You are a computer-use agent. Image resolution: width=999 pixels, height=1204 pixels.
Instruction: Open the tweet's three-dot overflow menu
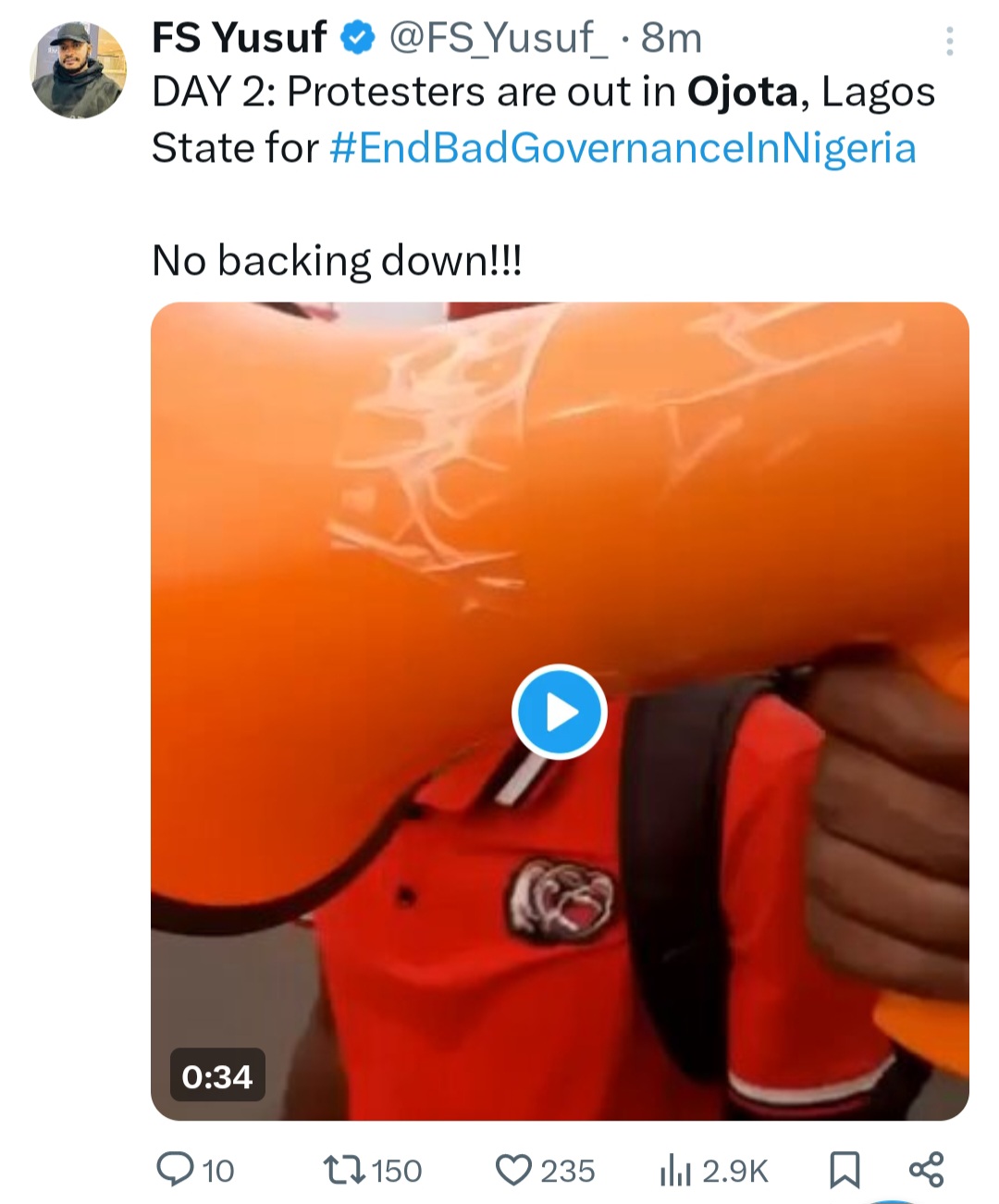click(x=949, y=42)
